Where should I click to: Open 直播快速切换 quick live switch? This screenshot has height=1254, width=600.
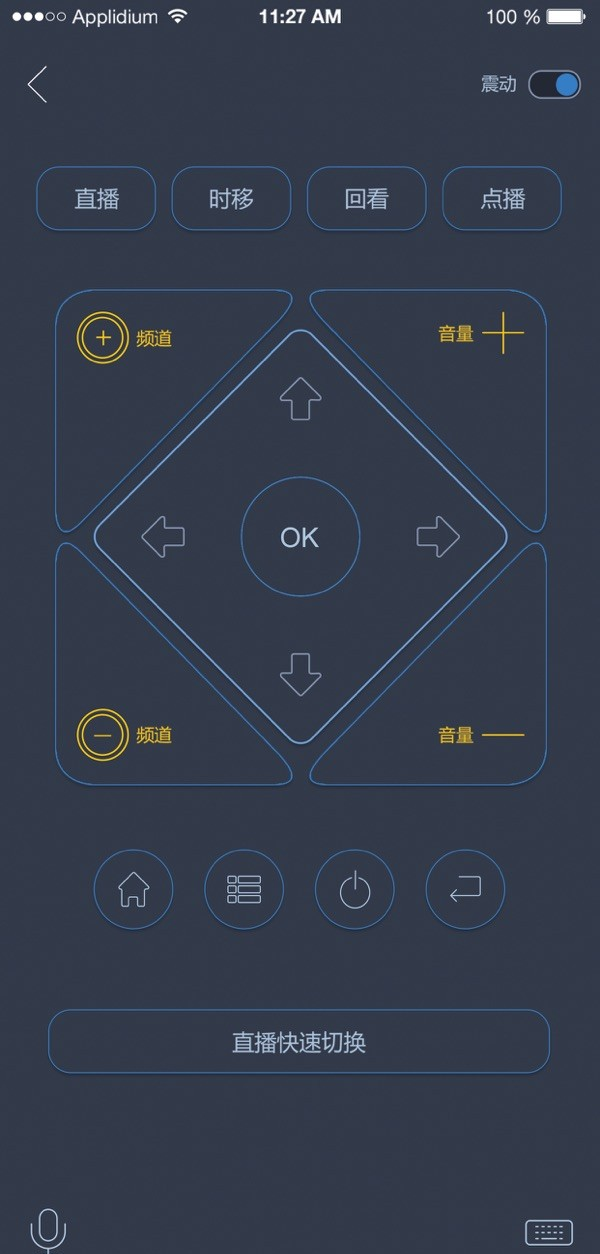tap(299, 1042)
